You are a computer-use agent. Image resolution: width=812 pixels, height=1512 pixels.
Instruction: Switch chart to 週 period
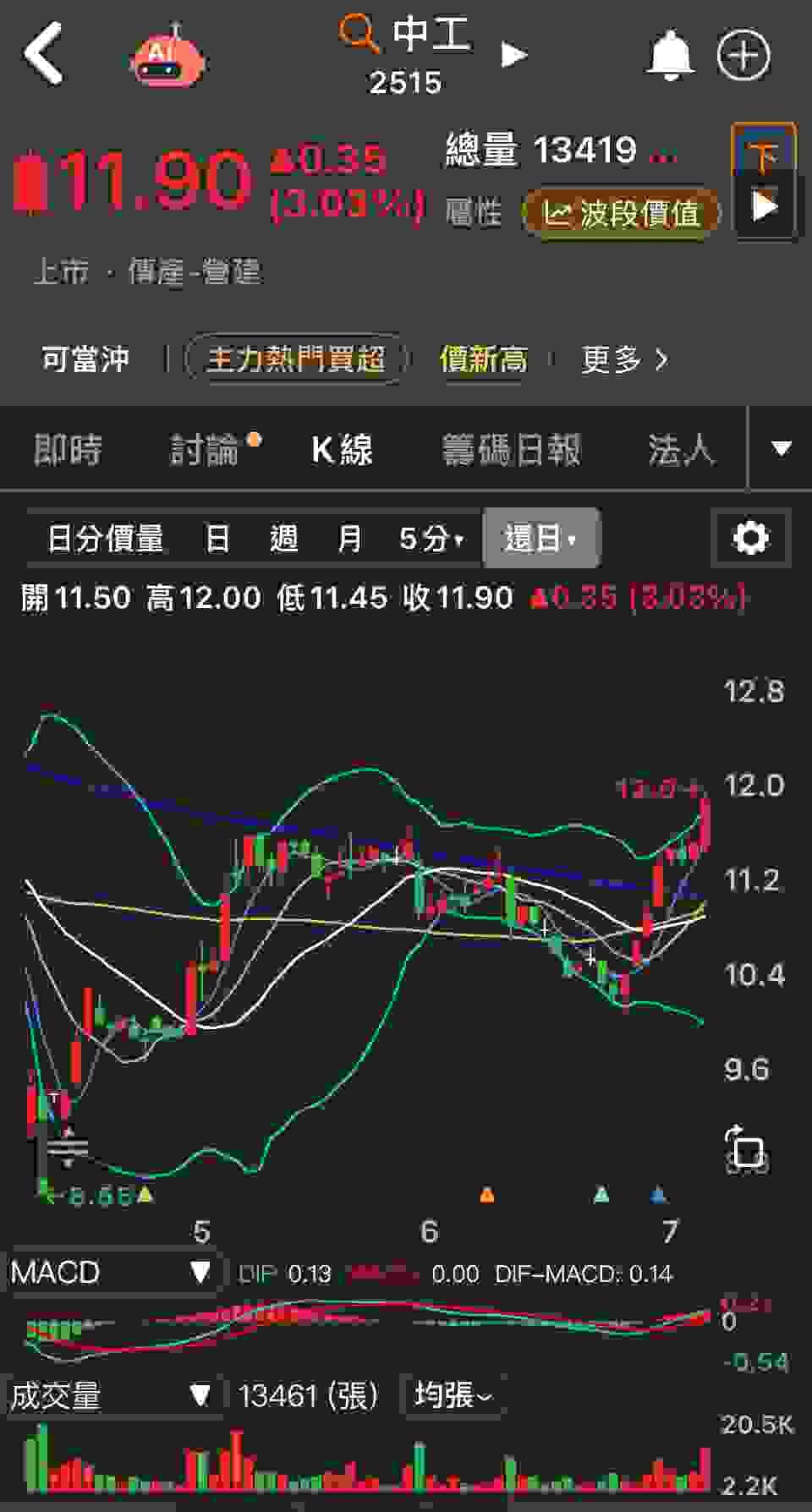(x=284, y=538)
